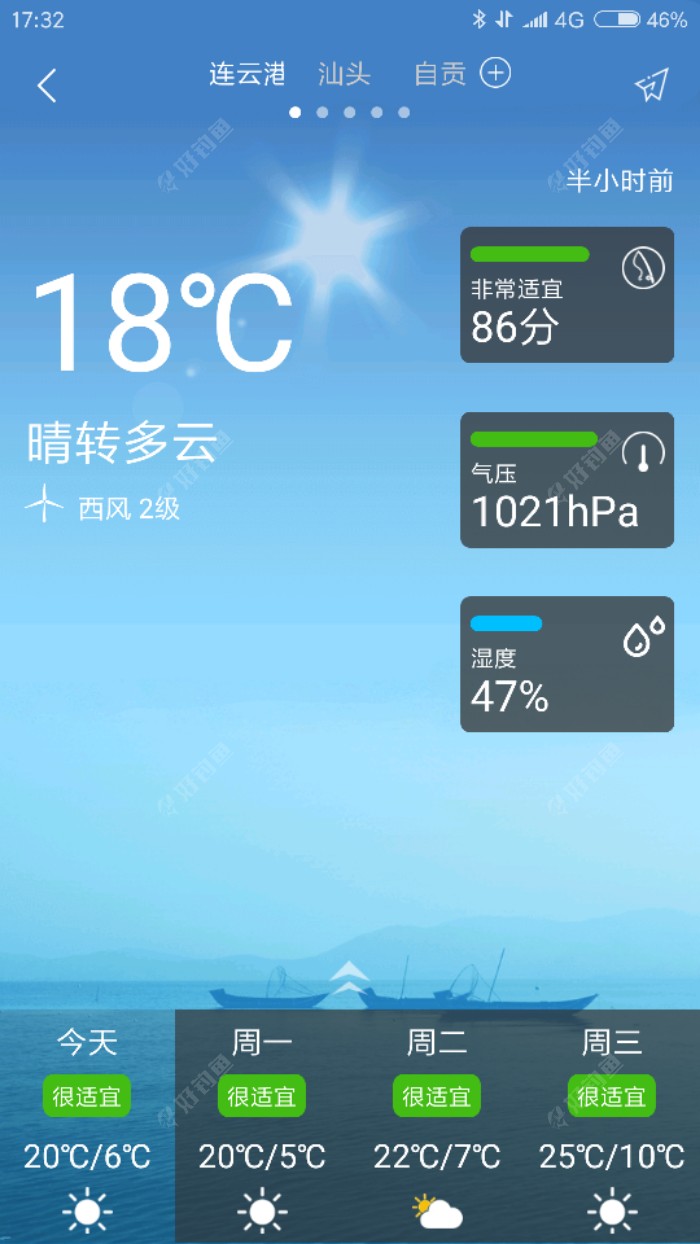Screen dimensions: 700x1244
Task: View 周三 forecast details
Action: pyautogui.click(x=612, y=1126)
